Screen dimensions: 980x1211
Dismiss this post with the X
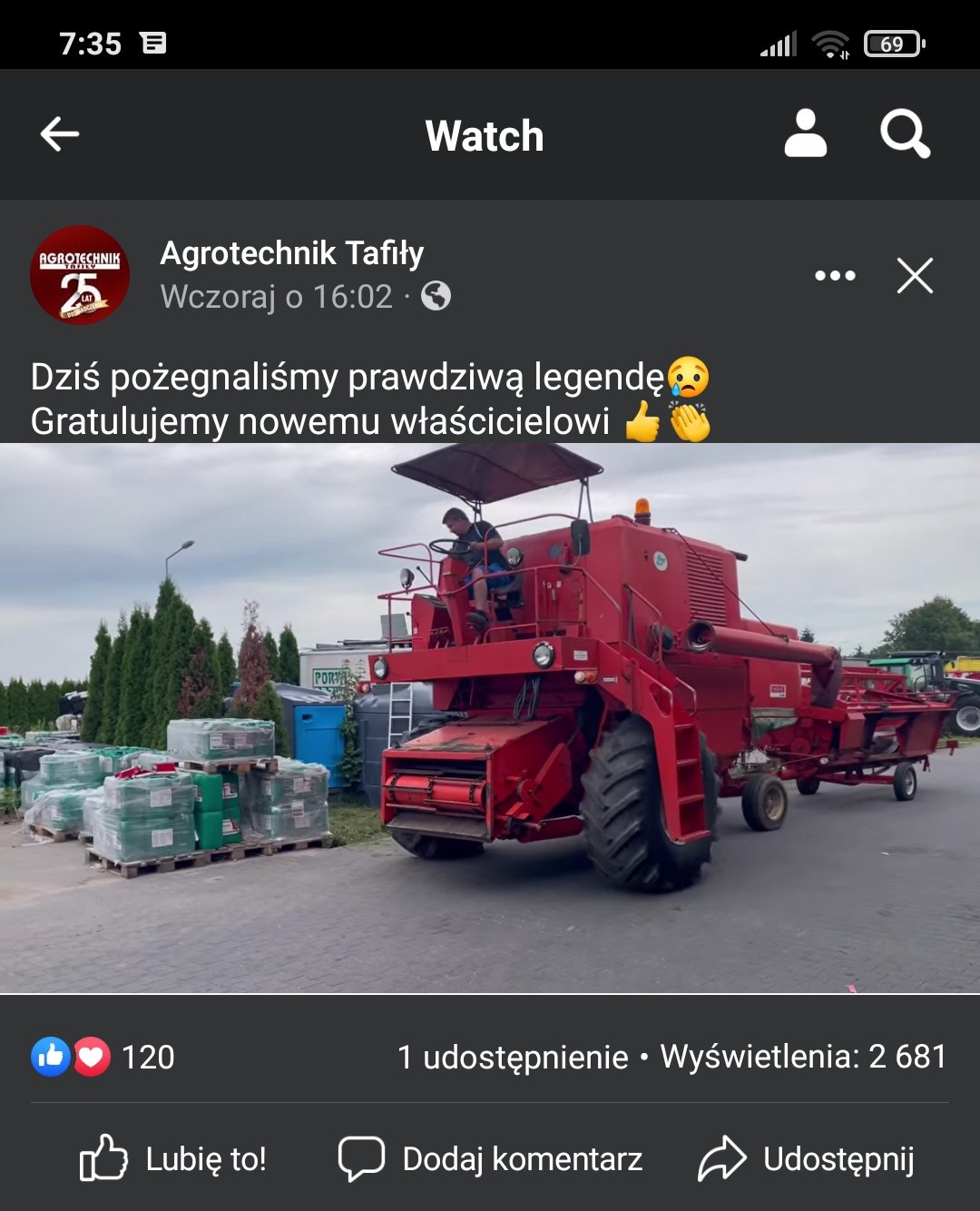915,275
